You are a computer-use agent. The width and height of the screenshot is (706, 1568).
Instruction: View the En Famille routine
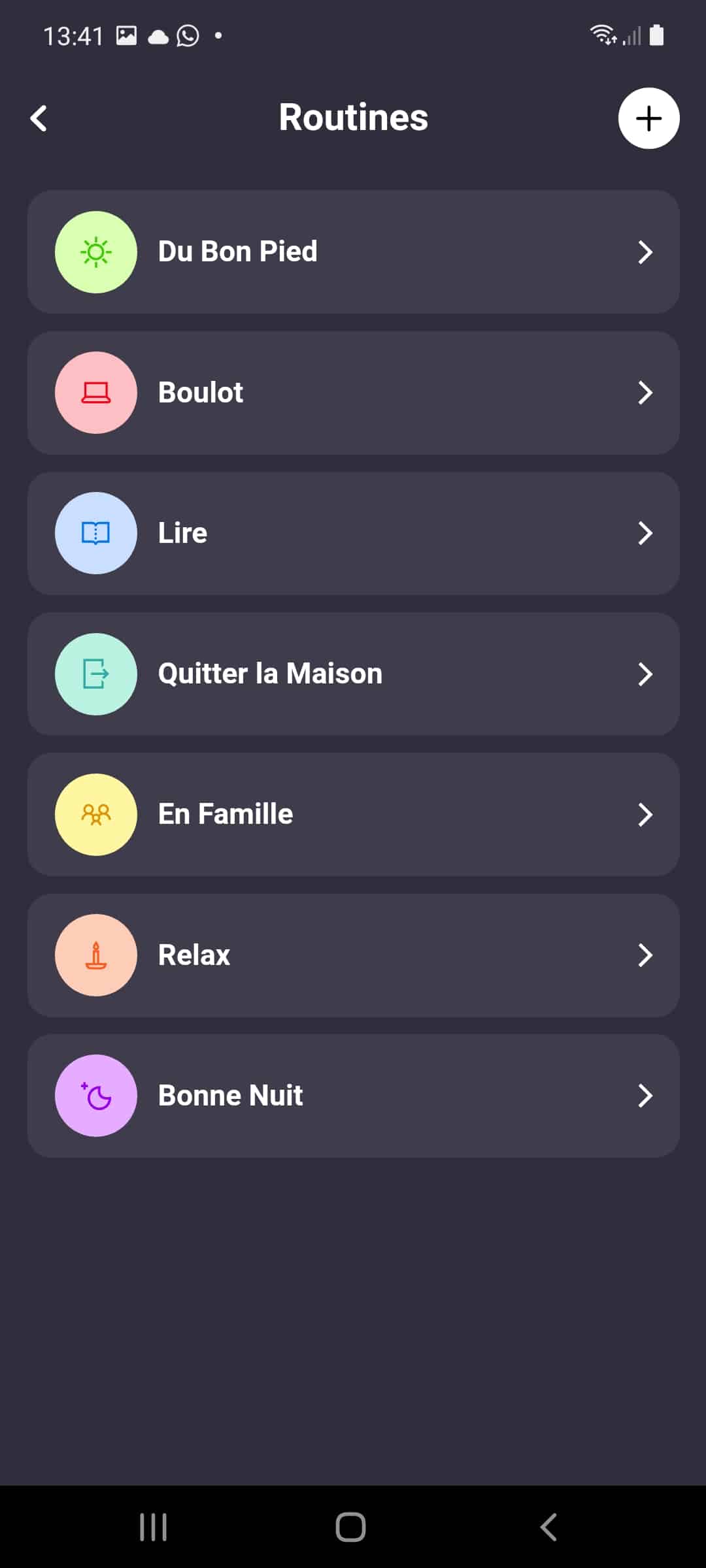[x=353, y=815]
